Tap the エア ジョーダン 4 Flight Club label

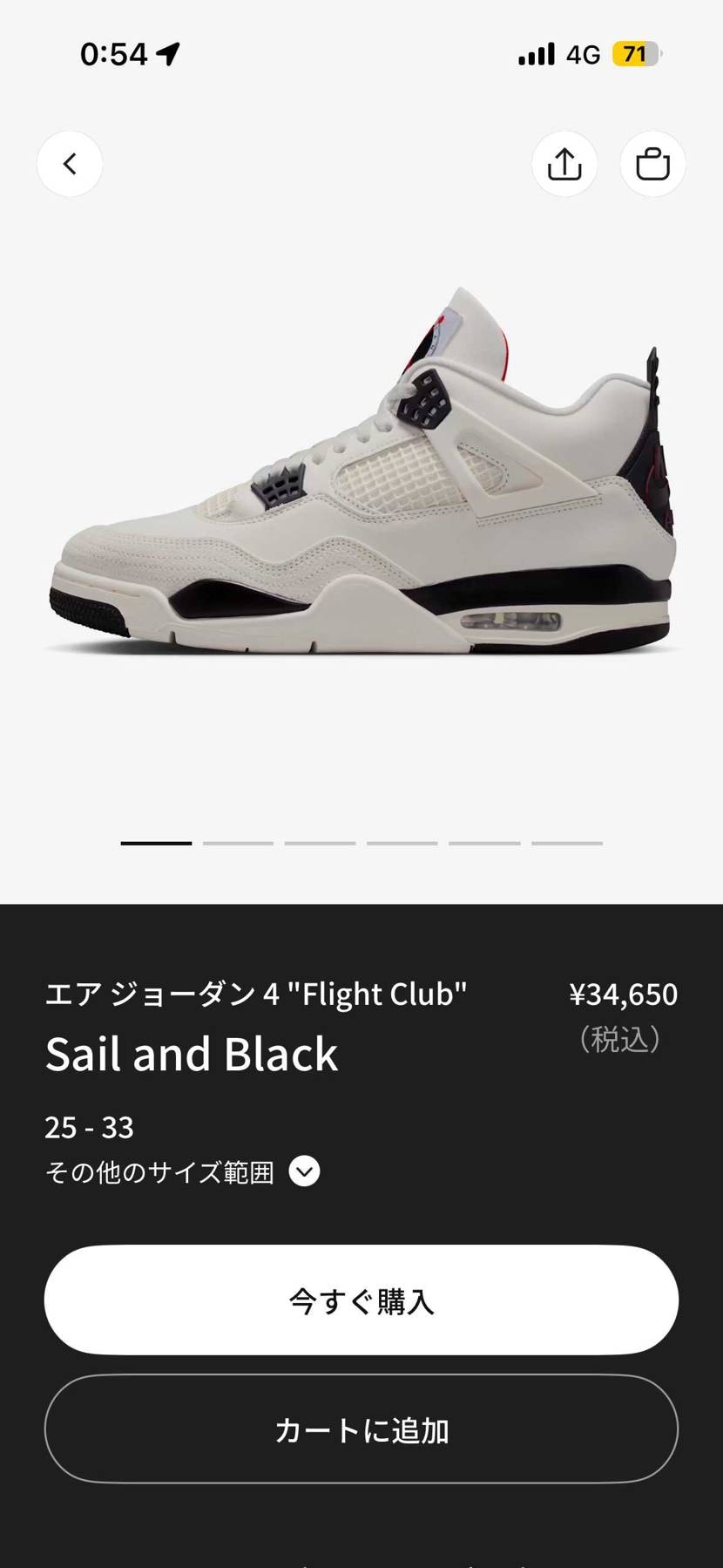(x=257, y=994)
